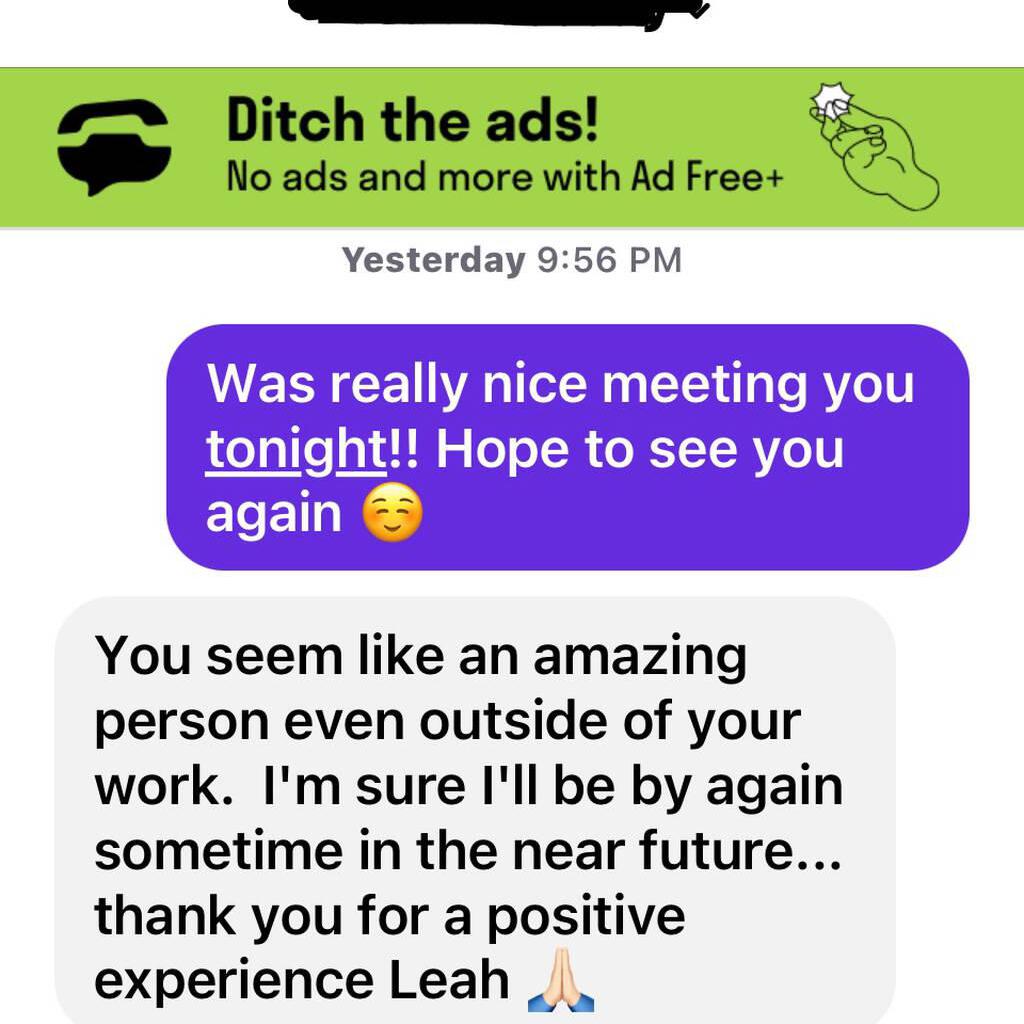Tap the underlined "tonight" link
This screenshot has width=1024, height=1024.
pyautogui.click(x=296, y=450)
